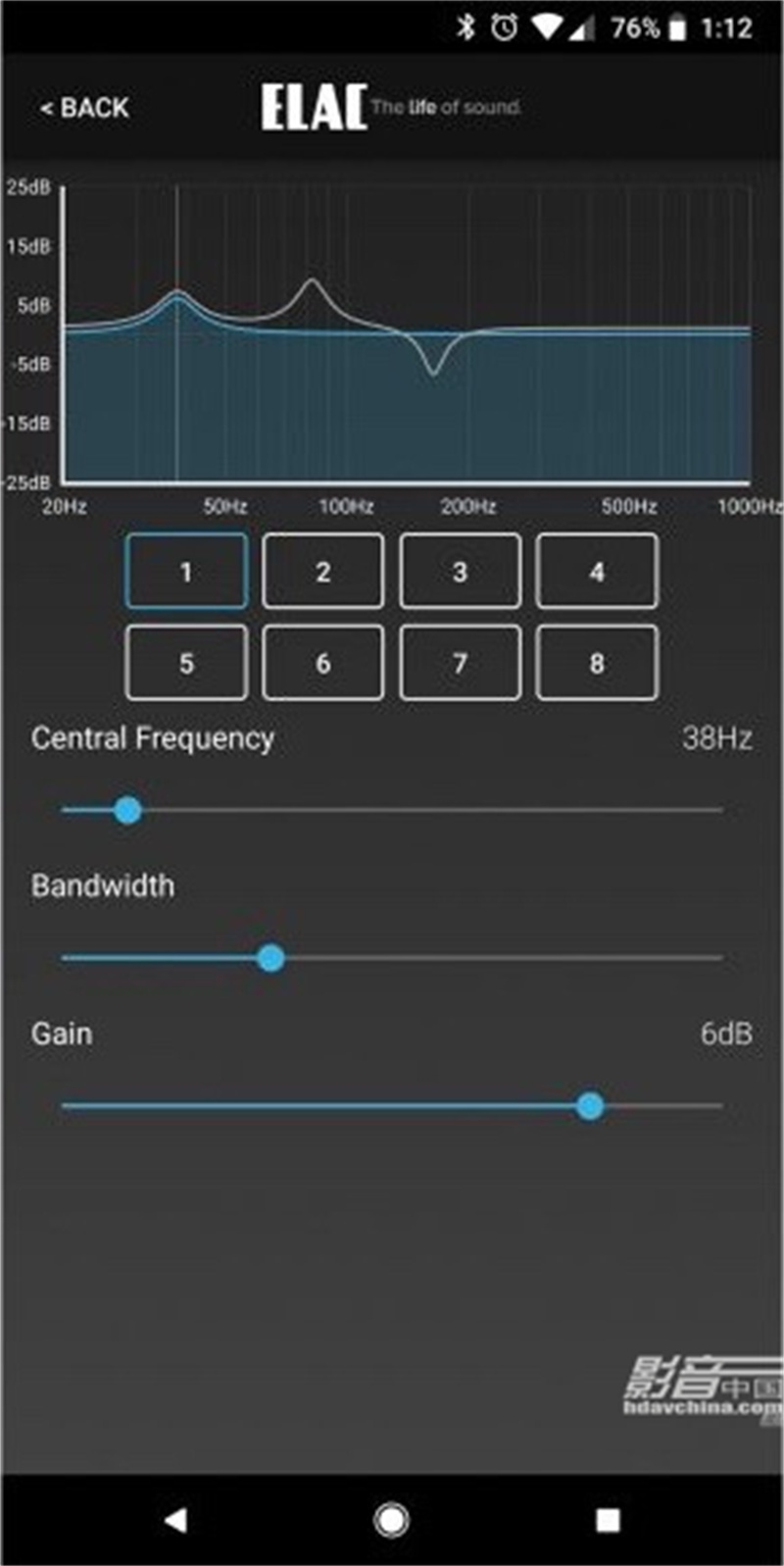The height and width of the screenshot is (1566, 784).
Task: Select EQ band 2
Action: tap(323, 571)
